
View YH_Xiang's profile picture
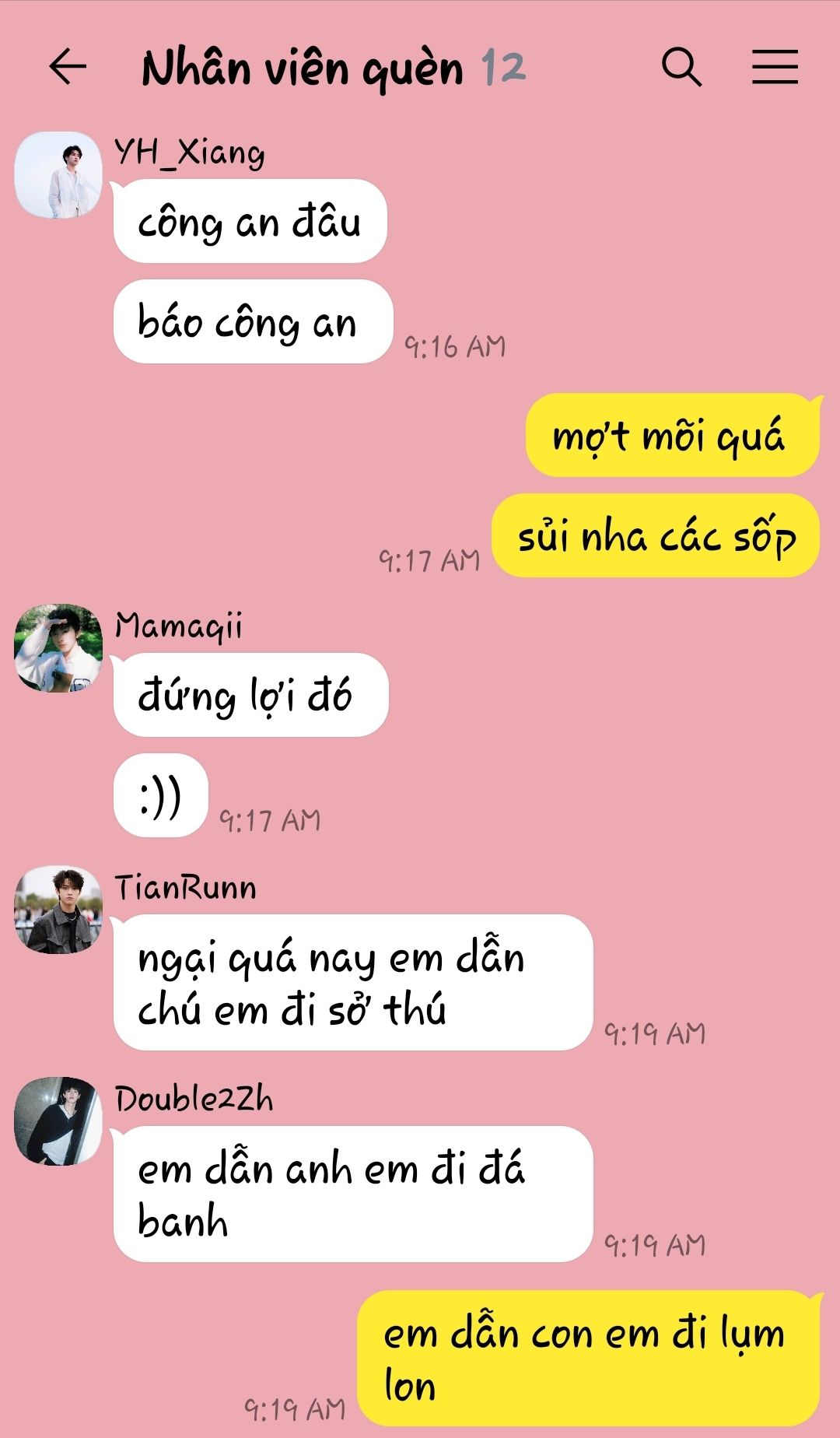[x=58, y=175]
